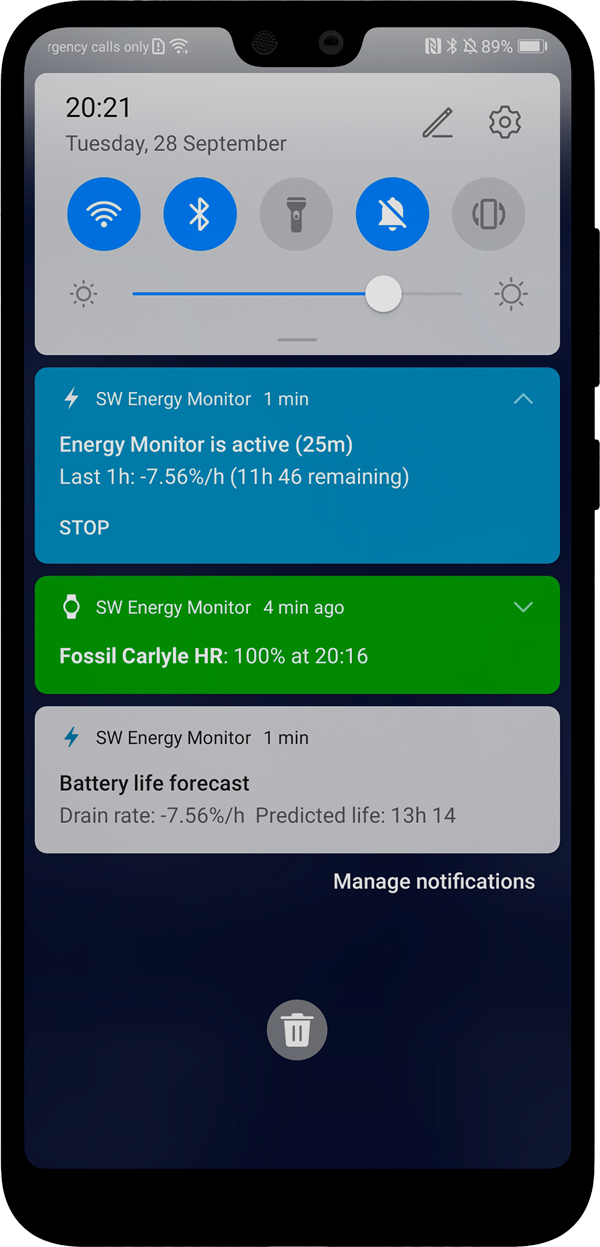The width and height of the screenshot is (600, 1247).
Task: Open quick settings edit pencil
Action: (438, 123)
